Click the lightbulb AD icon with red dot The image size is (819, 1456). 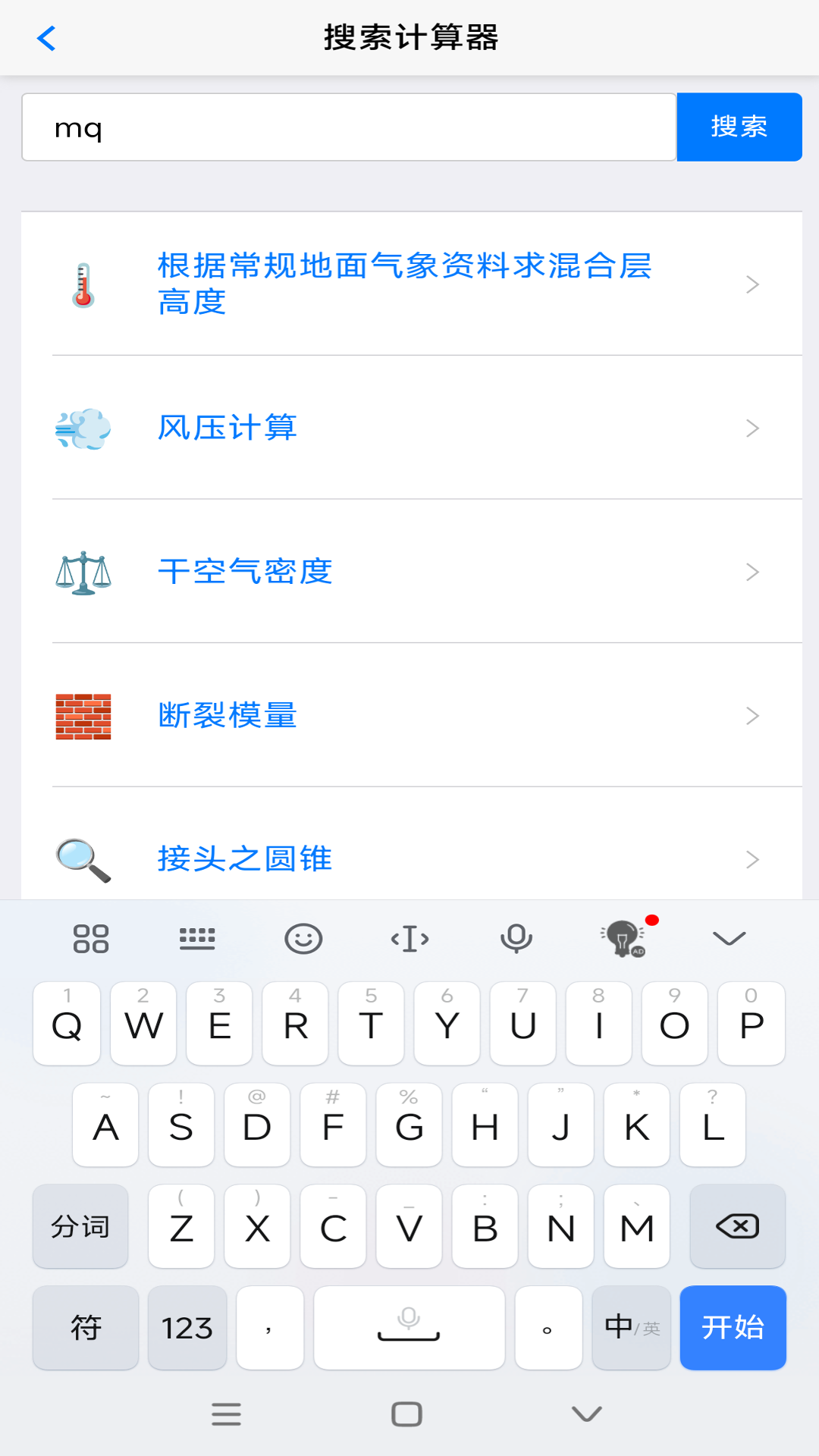622,940
